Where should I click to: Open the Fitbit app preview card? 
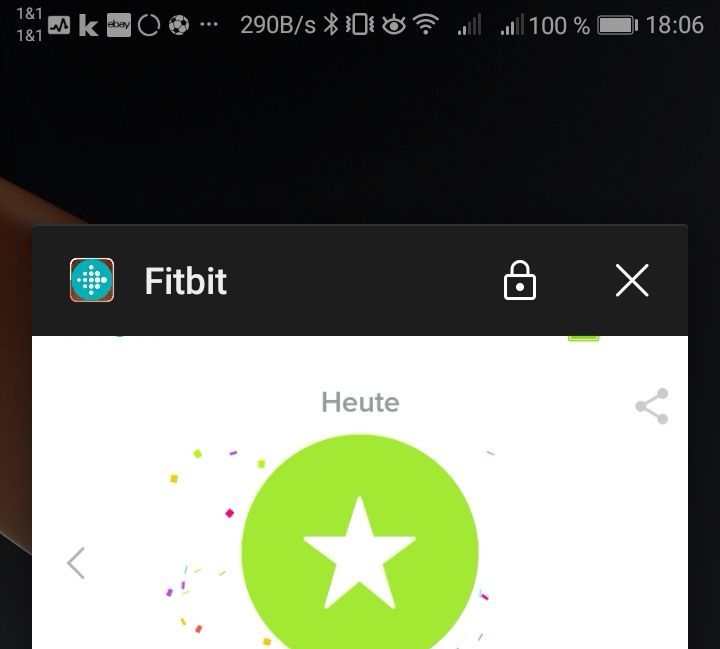pyautogui.click(x=360, y=500)
